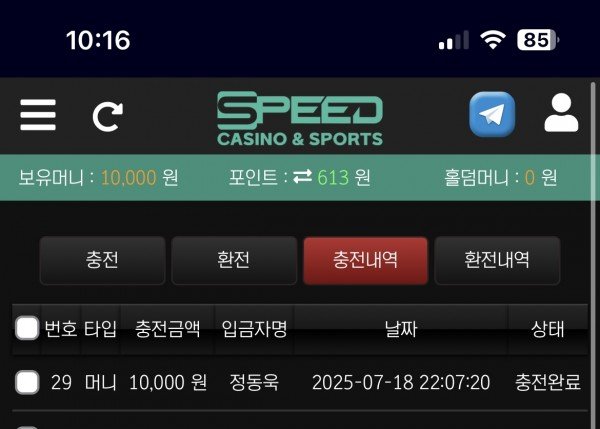
Task: Refresh the page with the reload icon
Action: (106, 116)
